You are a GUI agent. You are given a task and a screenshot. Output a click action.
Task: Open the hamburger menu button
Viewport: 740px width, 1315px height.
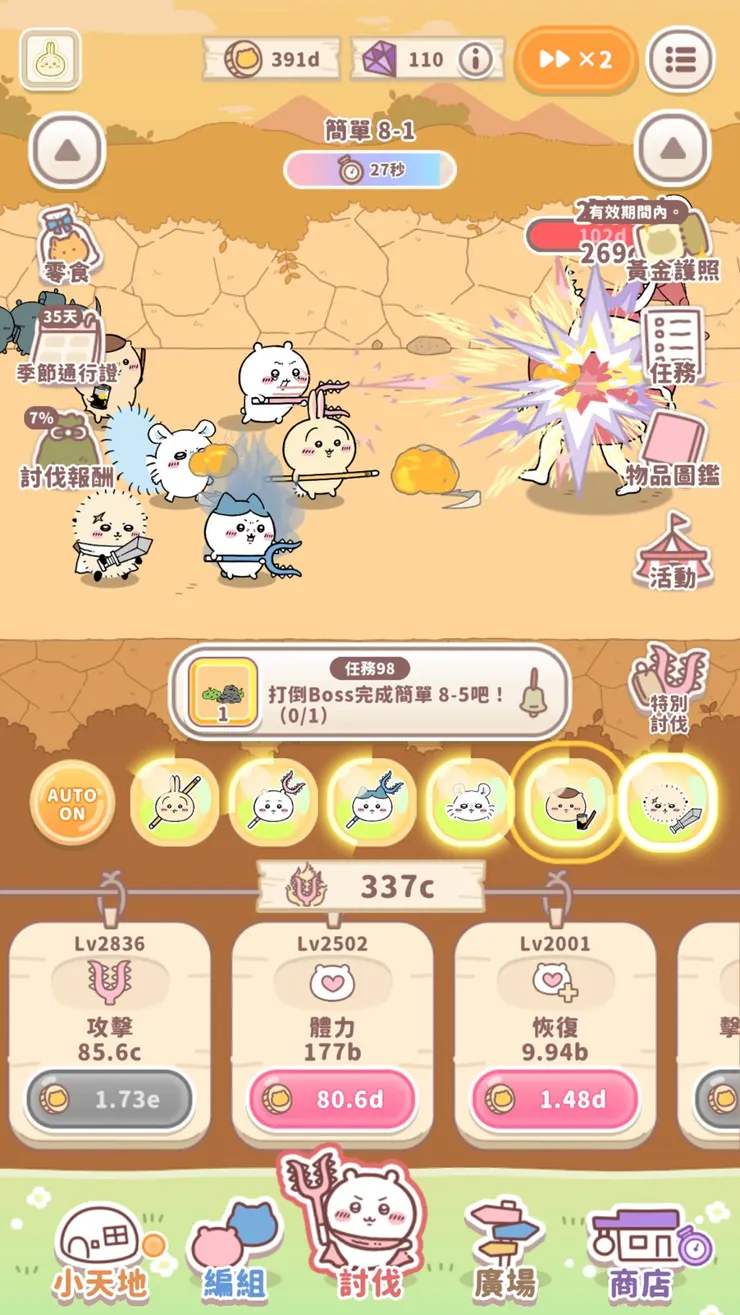pyautogui.click(x=681, y=60)
